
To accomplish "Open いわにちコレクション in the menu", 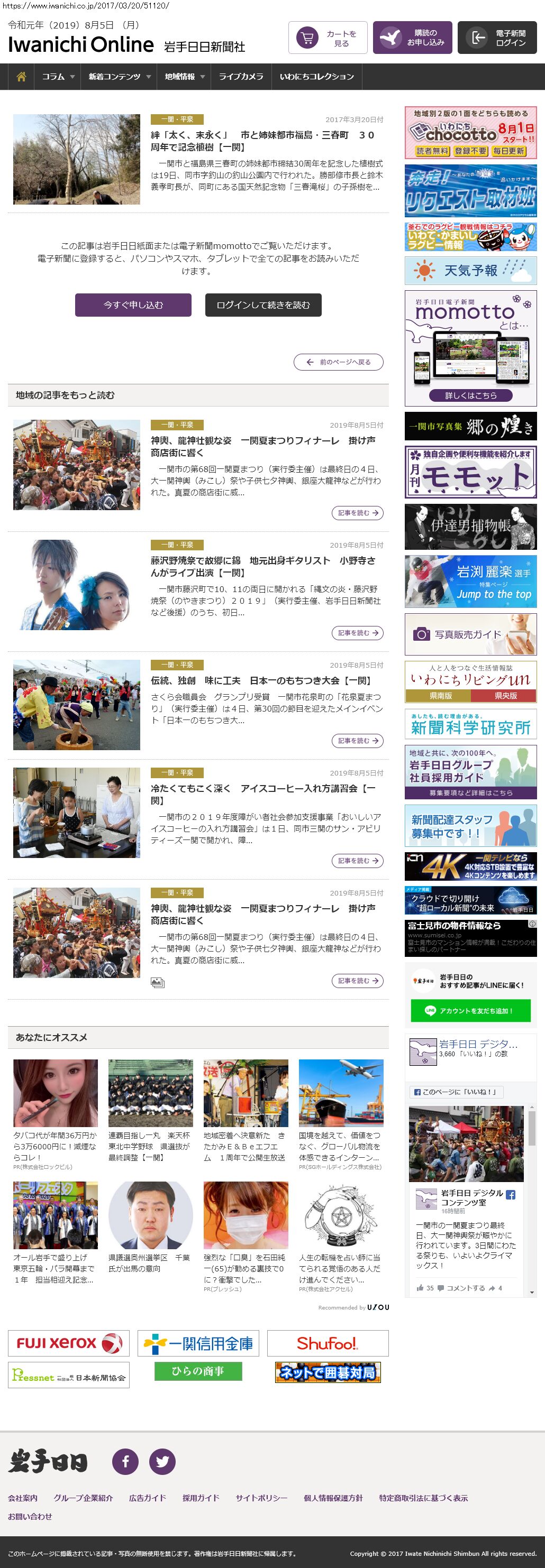I will 316,77.
